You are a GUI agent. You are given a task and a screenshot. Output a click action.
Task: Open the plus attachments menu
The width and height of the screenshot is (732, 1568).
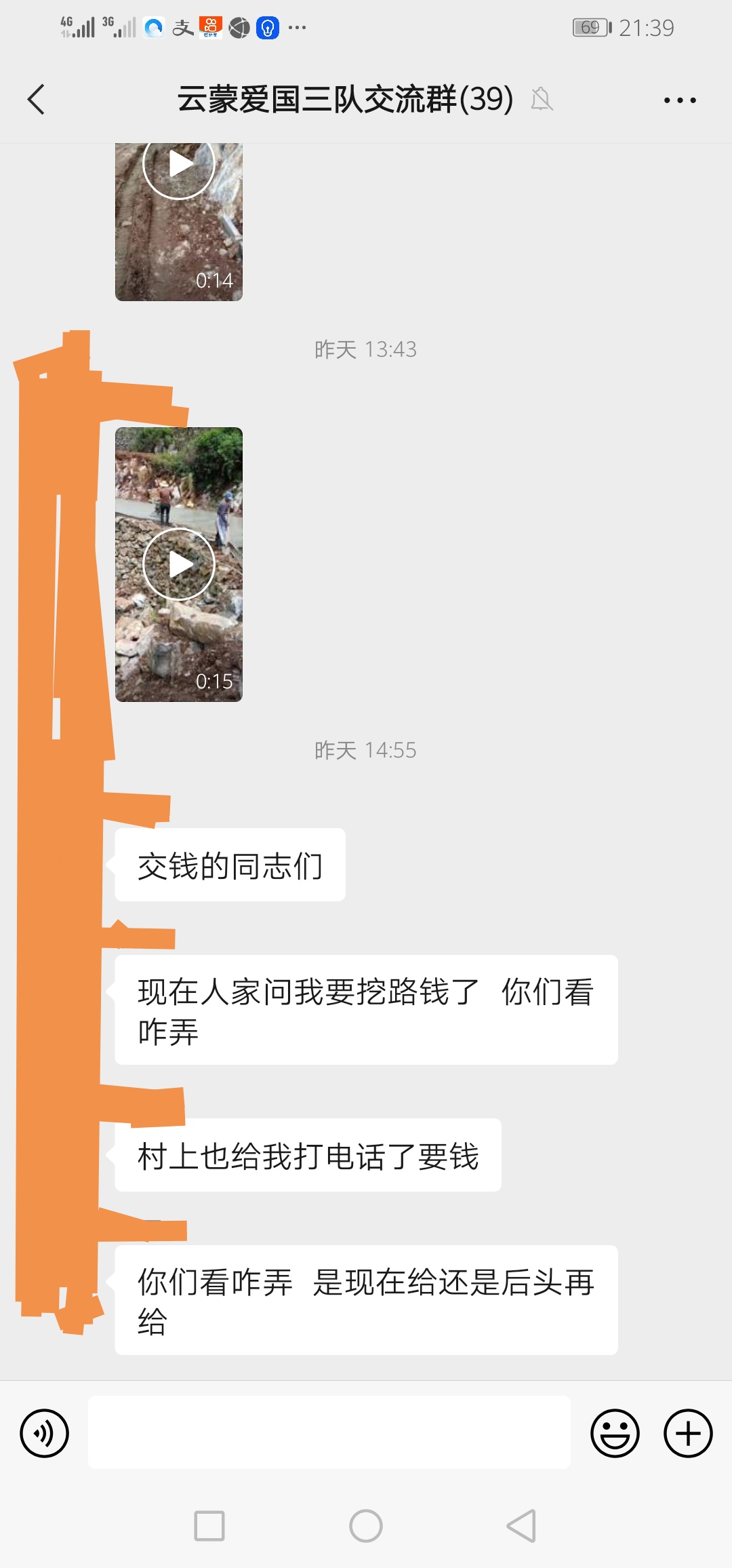coord(687,1433)
